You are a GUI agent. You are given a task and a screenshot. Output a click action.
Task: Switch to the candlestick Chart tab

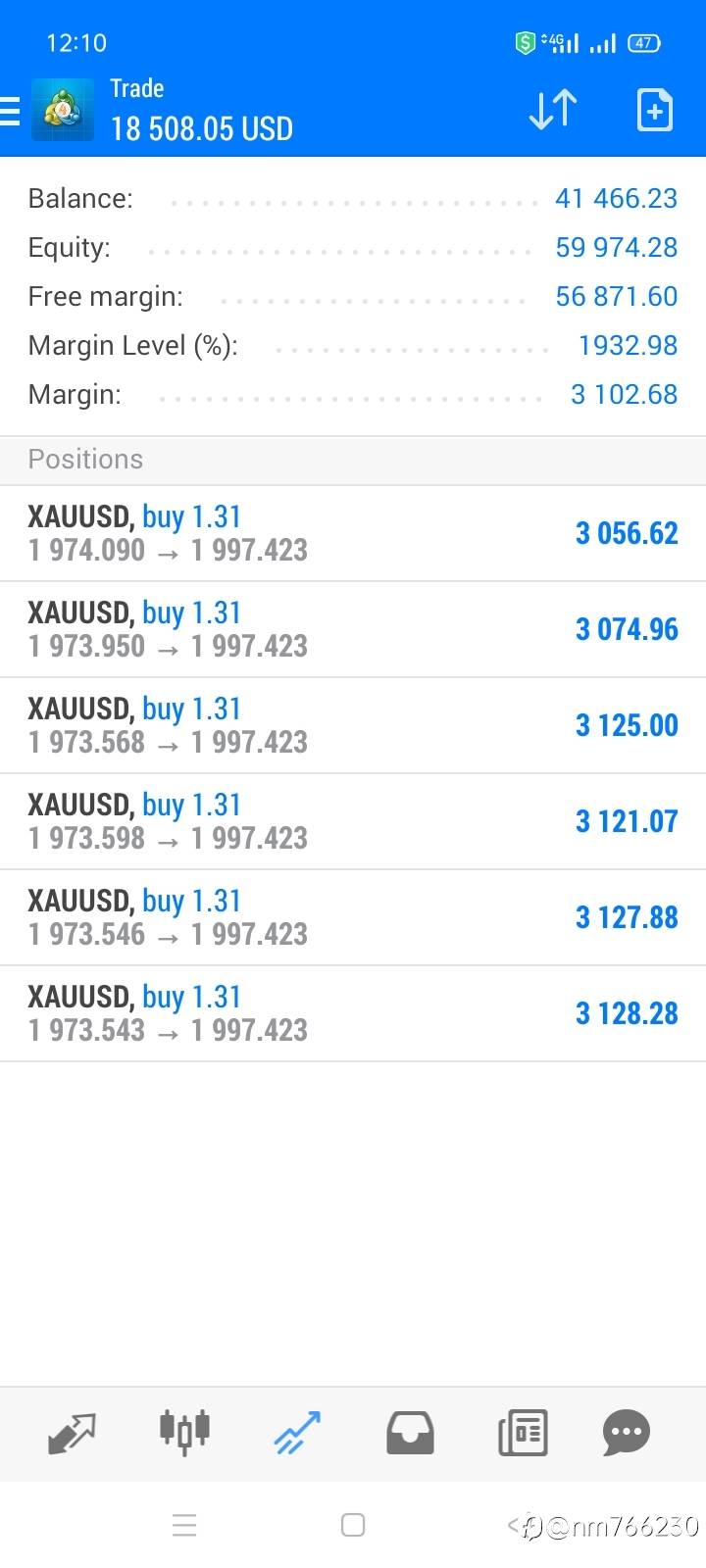pos(184,1431)
